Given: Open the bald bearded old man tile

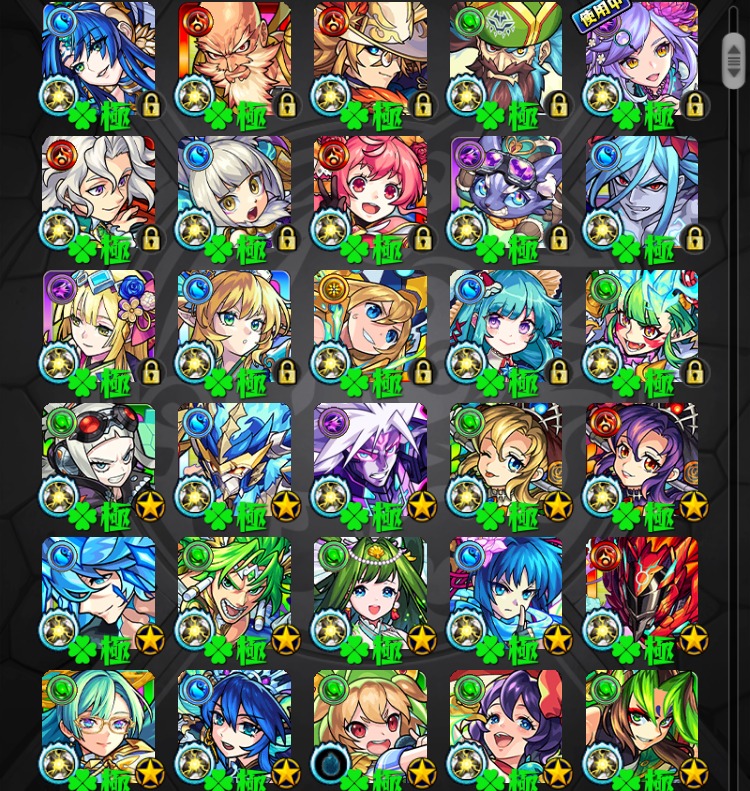Looking at the screenshot, I should [x=234, y=58].
